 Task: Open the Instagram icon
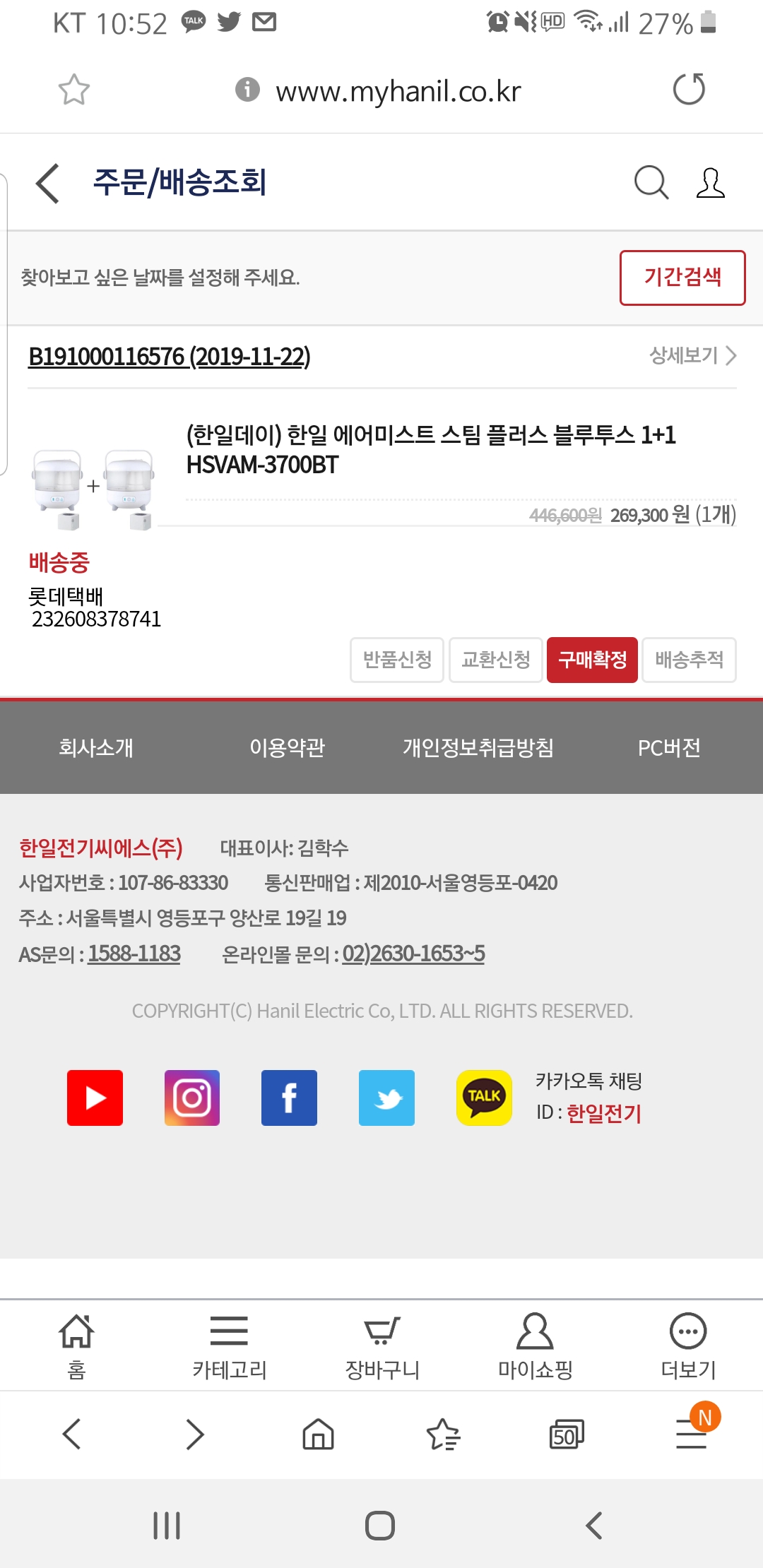pyautogui.click(x=192, y=1098)
